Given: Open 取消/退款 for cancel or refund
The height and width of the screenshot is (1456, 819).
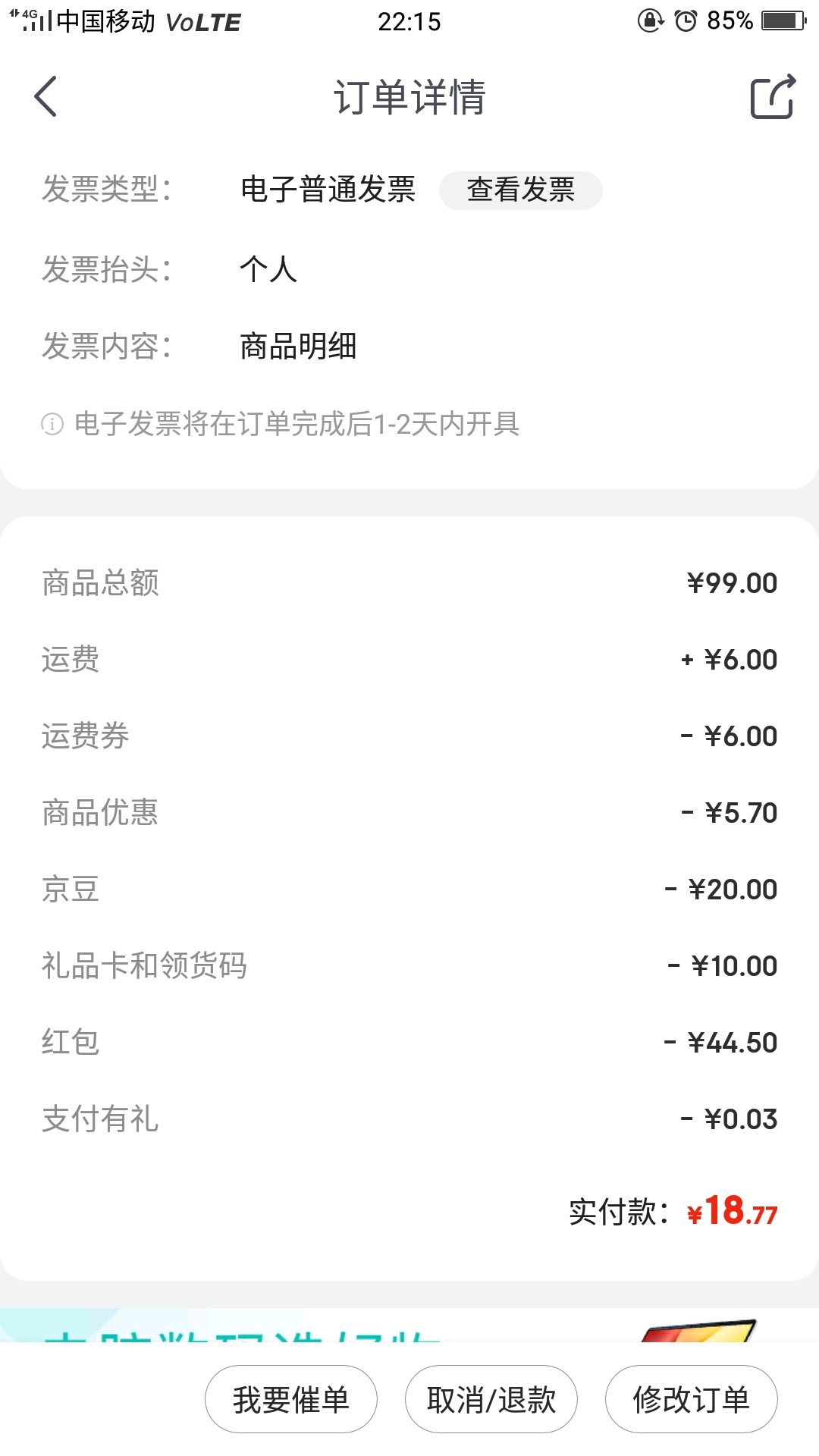Looking at the screenshot, I should 491,1399.
